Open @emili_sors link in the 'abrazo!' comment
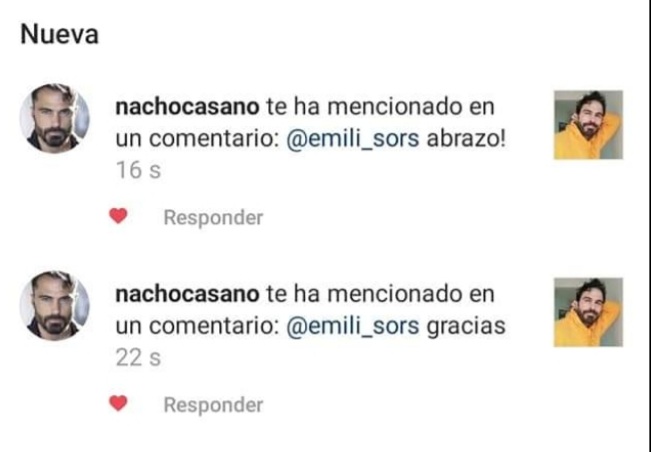 click(x=352, y=139)
